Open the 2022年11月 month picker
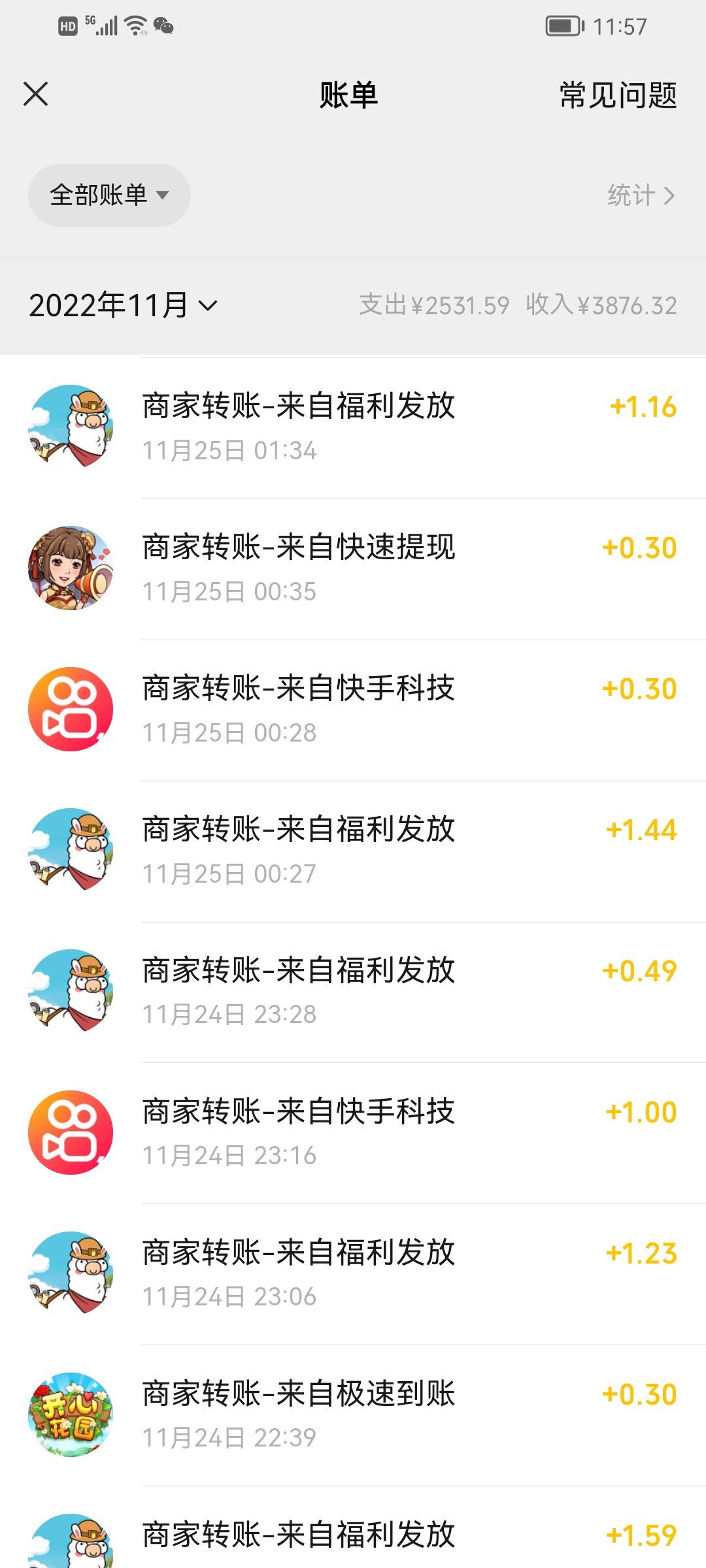This screenshot has height=1568, width=706. tap(123, 306)
